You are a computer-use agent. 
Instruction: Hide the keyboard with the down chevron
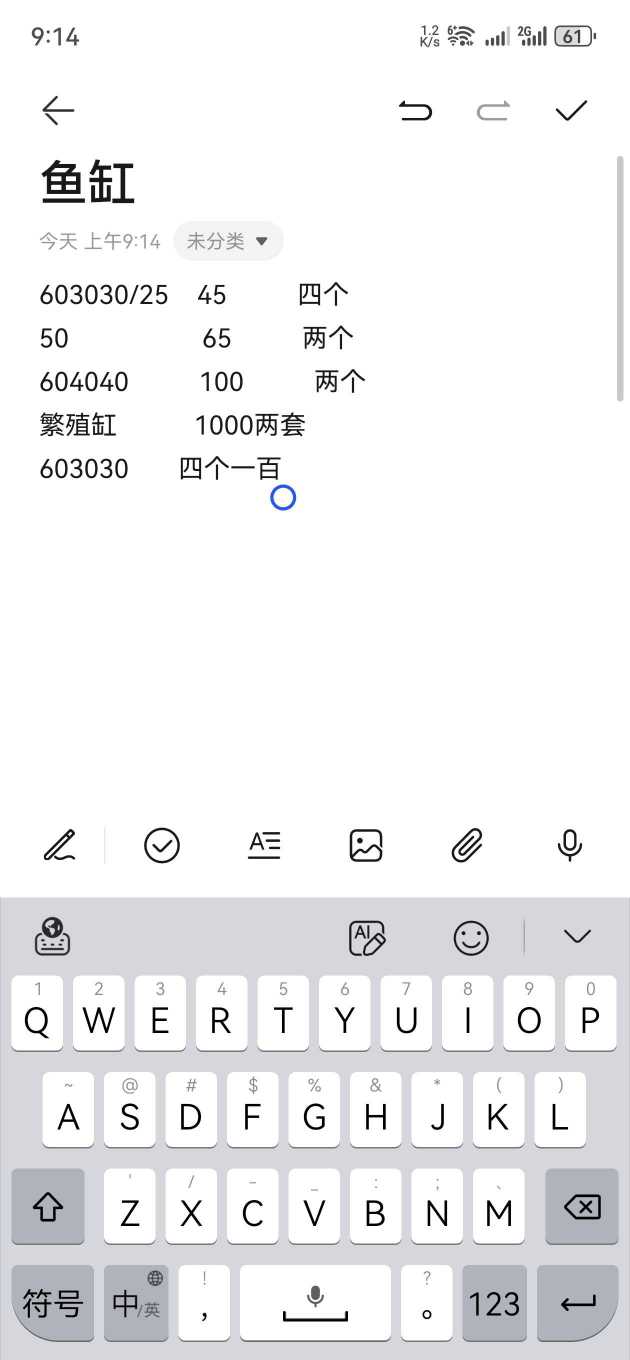point(577,937)
